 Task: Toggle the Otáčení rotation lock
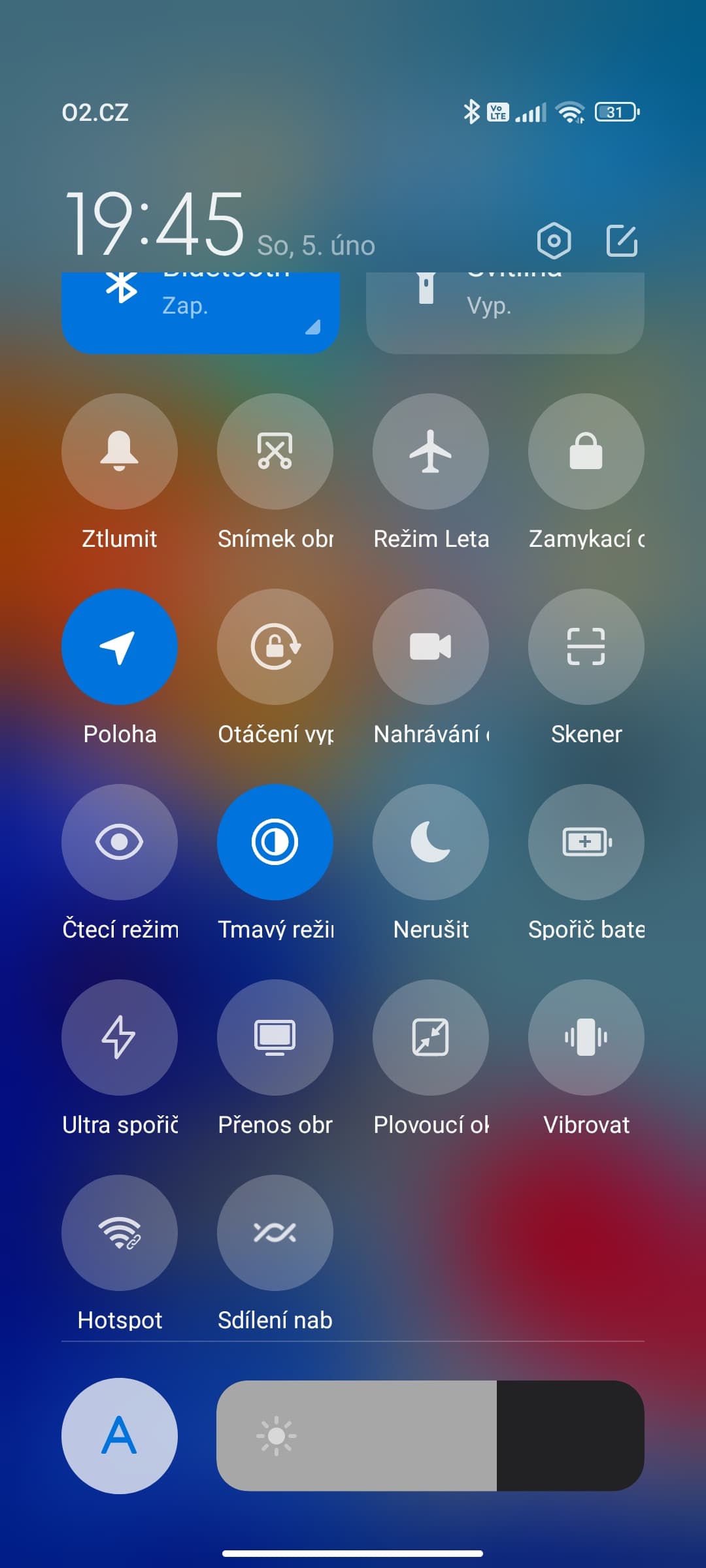pos(275,647)
